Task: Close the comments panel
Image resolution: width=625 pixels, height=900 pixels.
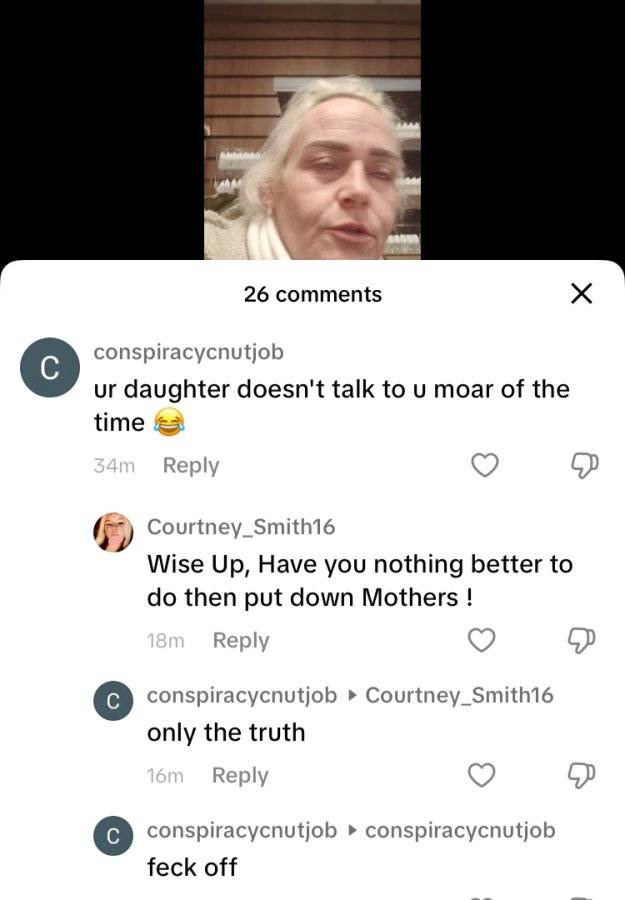Action: [581, 294]
